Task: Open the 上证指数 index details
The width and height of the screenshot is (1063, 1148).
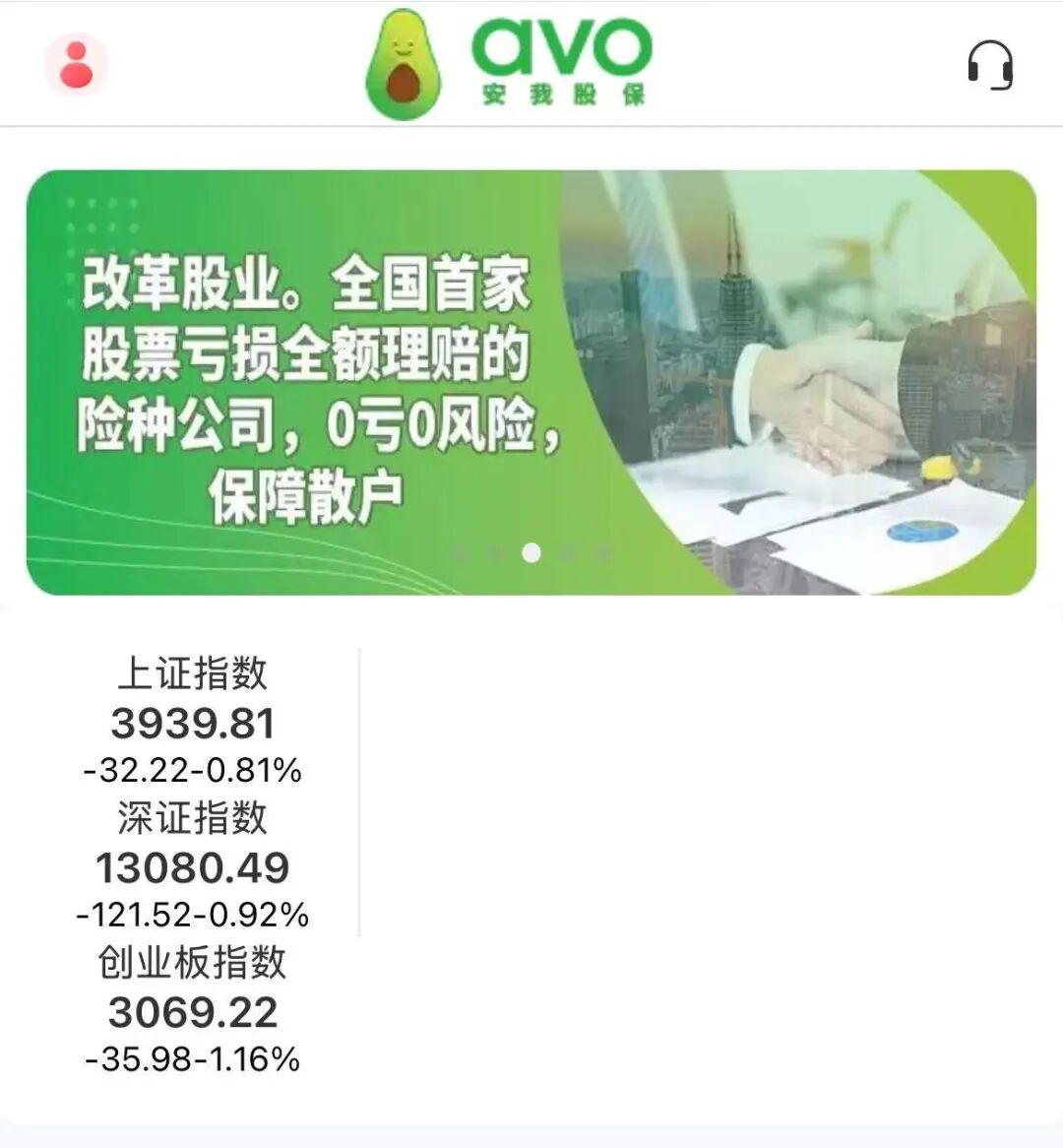Action: point(193,721)
